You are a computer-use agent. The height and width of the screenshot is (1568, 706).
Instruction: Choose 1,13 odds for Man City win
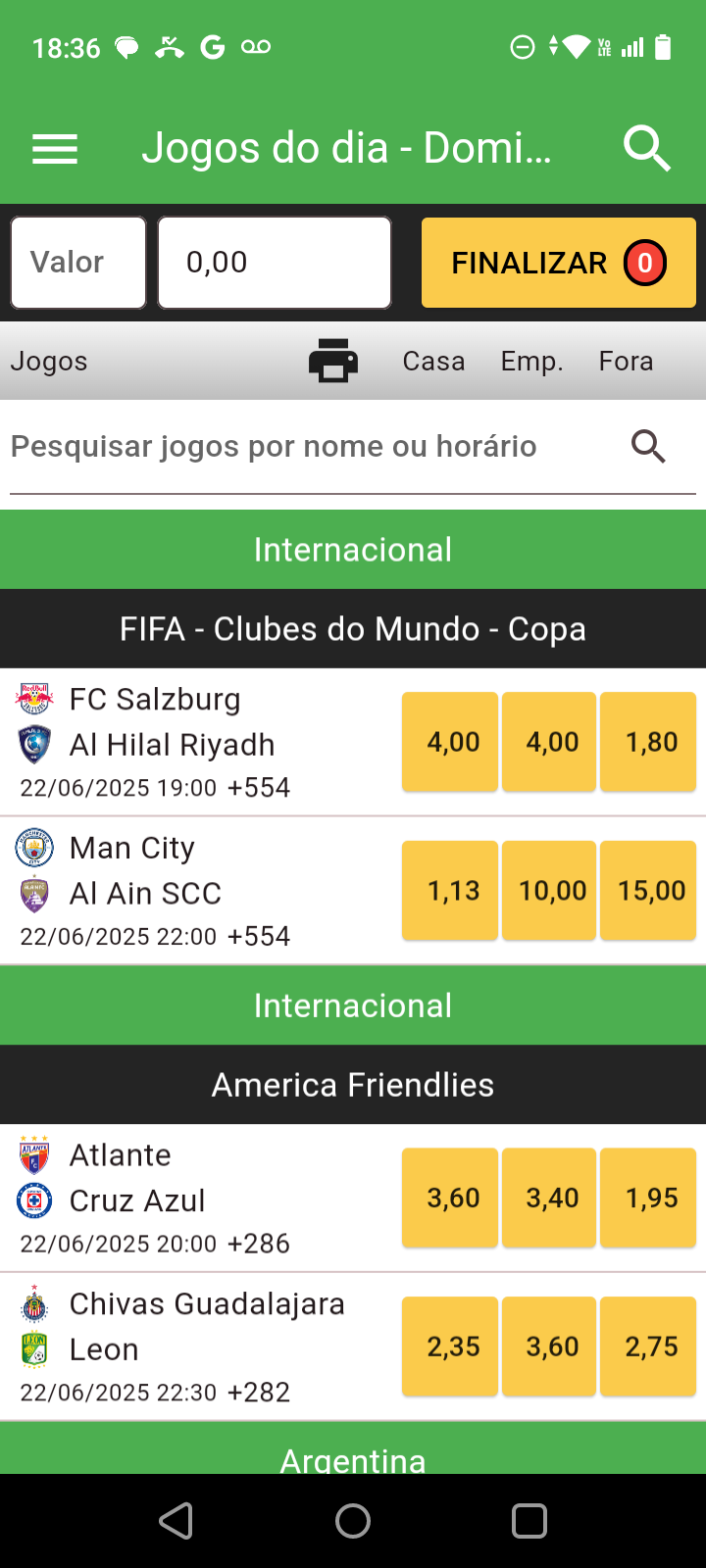tap(452, 891)
